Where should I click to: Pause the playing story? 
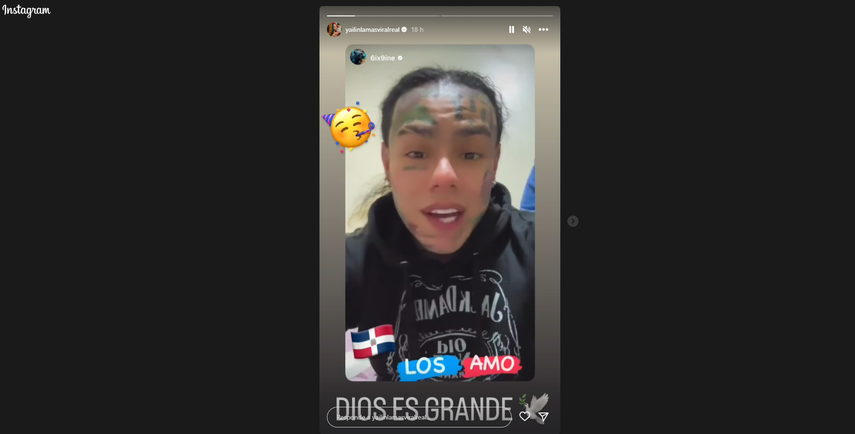click(511, 30)
